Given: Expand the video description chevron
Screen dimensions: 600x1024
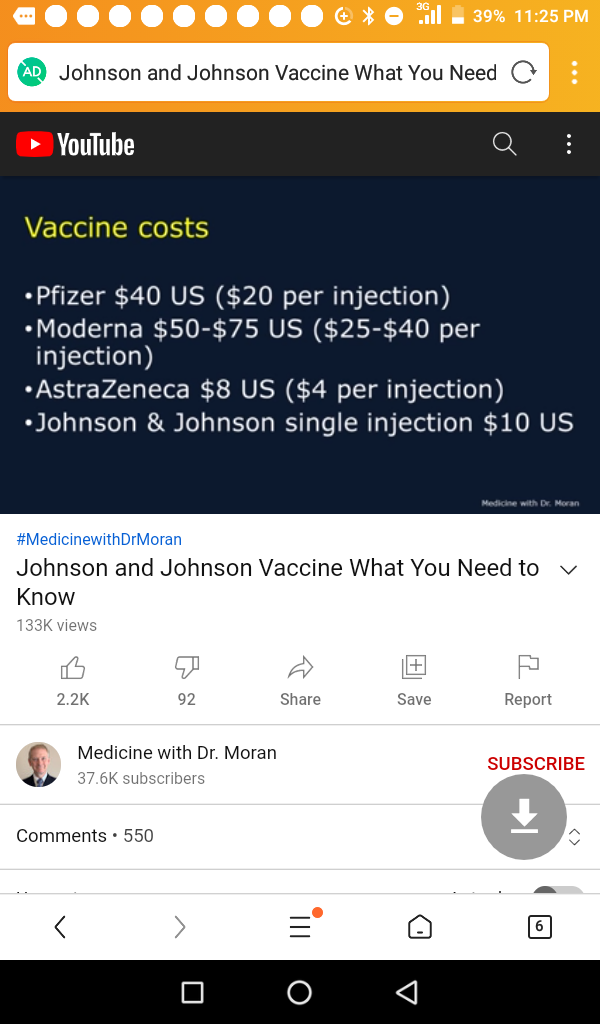Looking at the screenshot, I should 568,570.
